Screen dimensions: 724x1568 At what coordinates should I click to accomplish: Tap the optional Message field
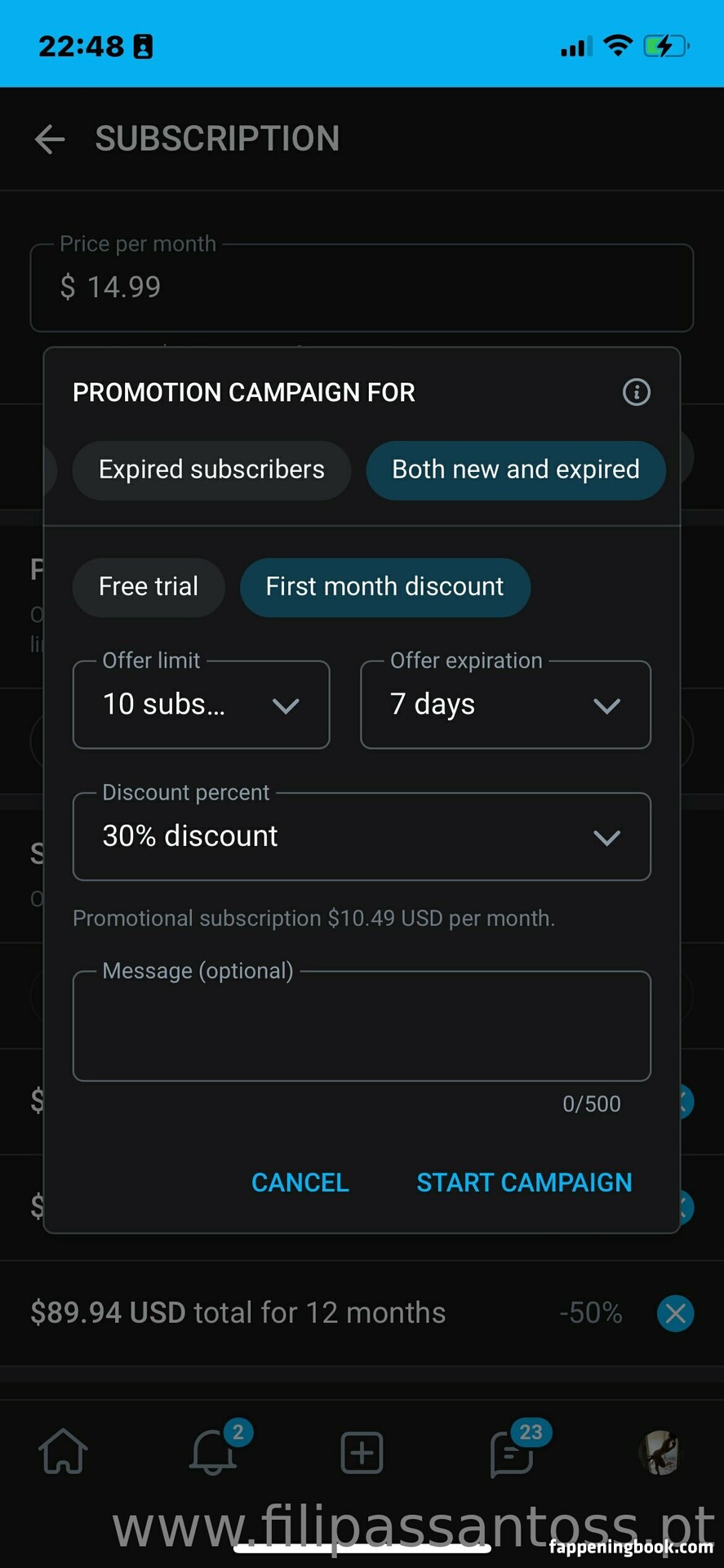(x=362, y=1027)
